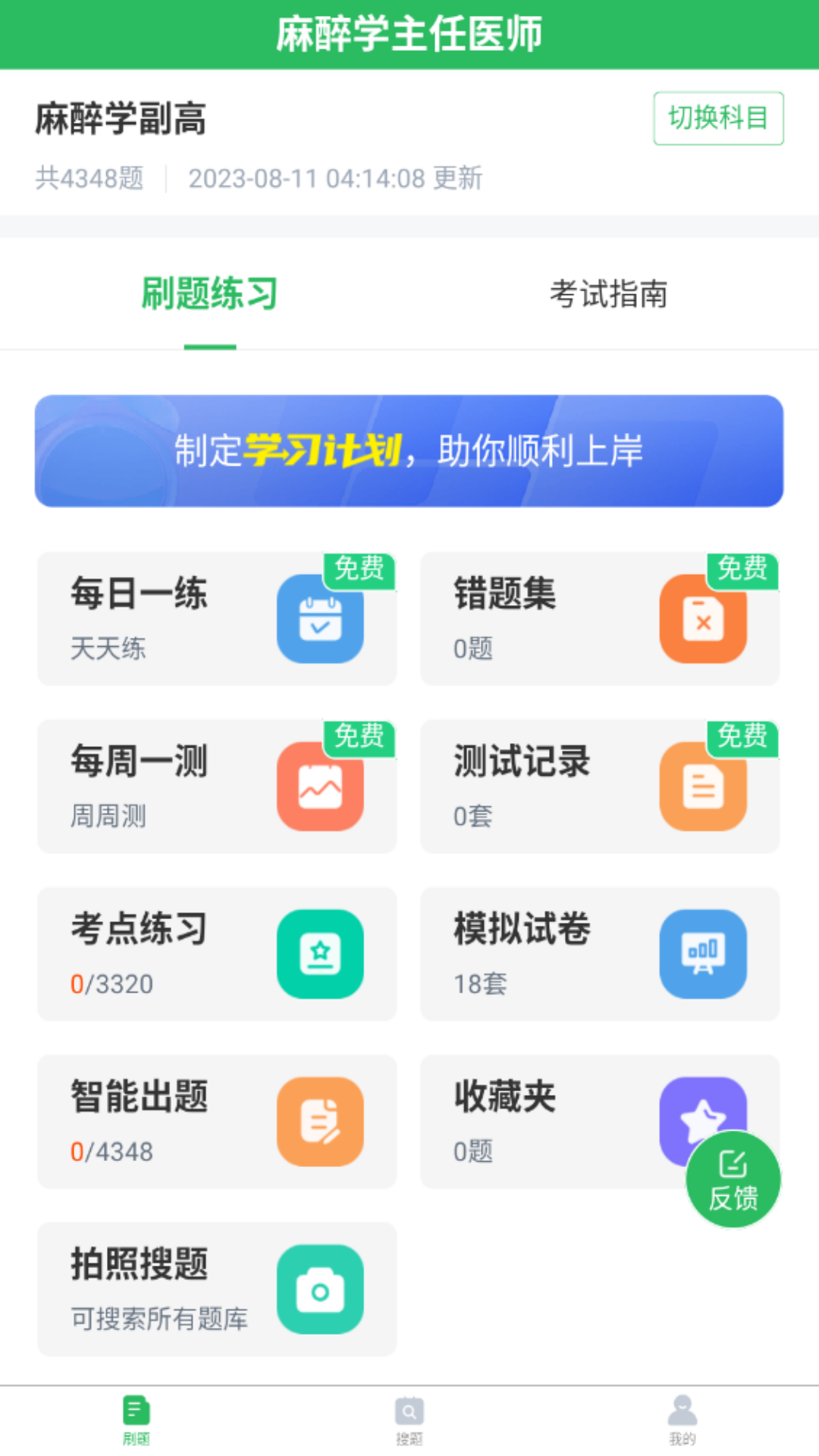
Task: Open the 学习计划 banner
Action: click(x=409, y=450)
